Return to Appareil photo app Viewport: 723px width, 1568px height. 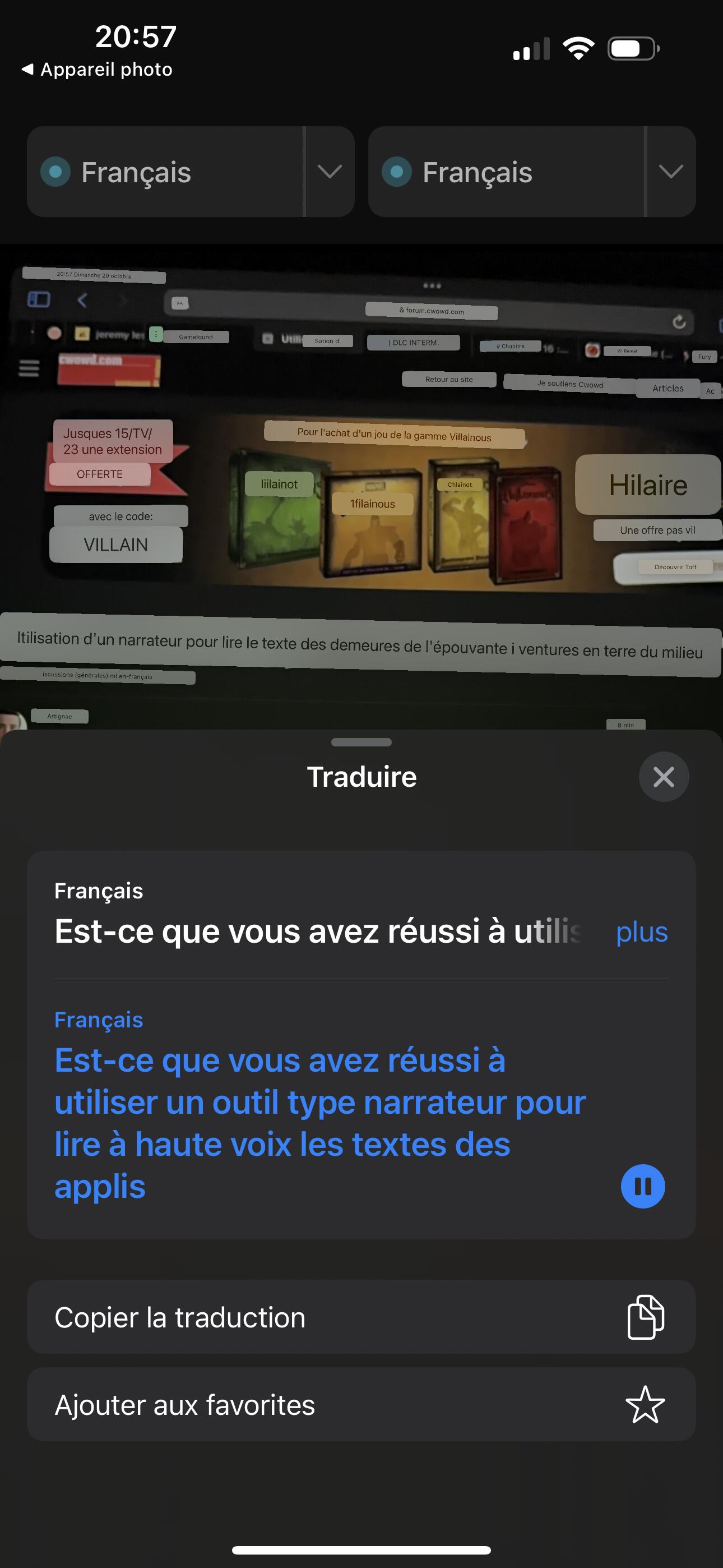(97, 70)
